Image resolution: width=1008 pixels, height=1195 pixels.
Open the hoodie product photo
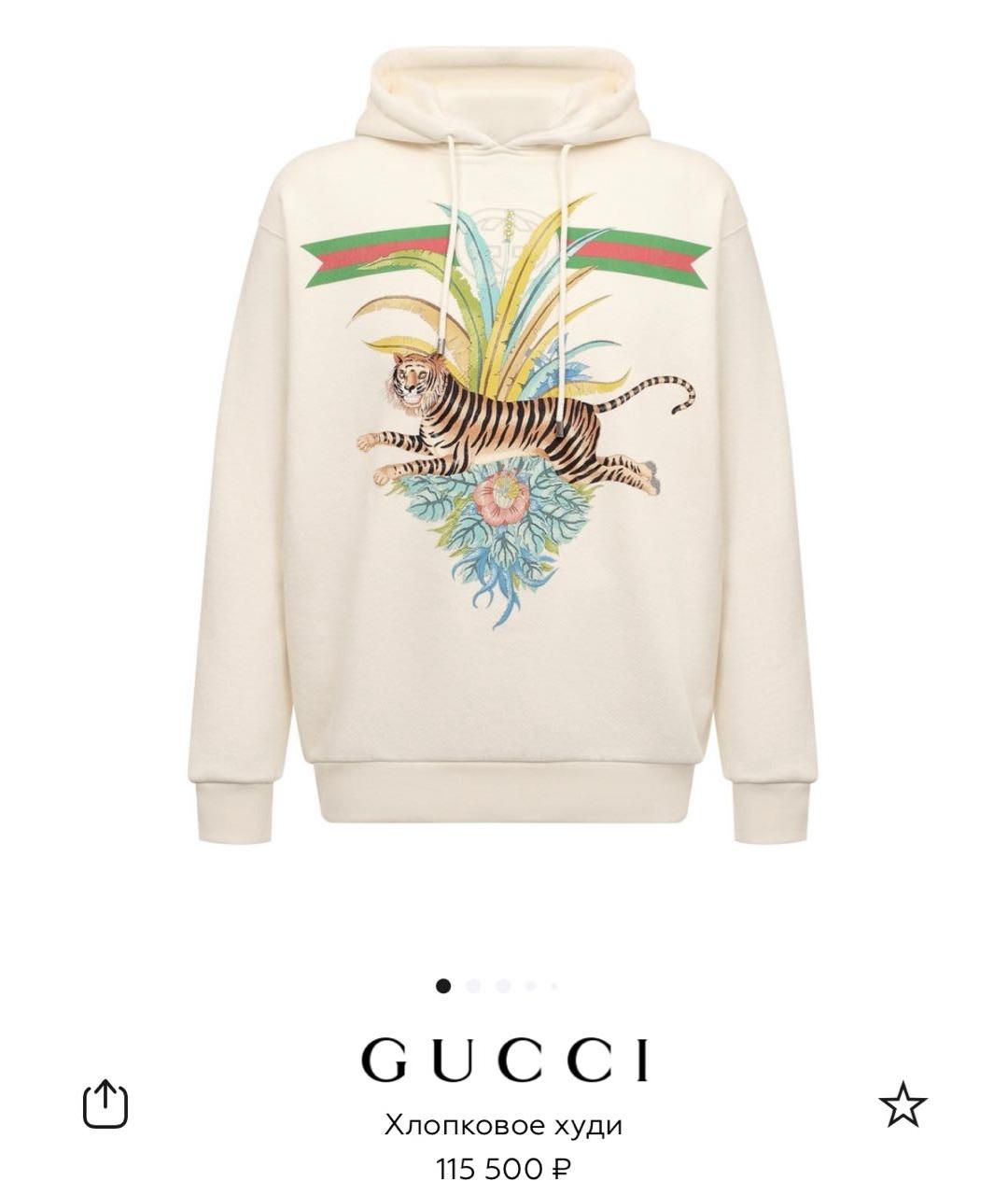click(502, 448)
